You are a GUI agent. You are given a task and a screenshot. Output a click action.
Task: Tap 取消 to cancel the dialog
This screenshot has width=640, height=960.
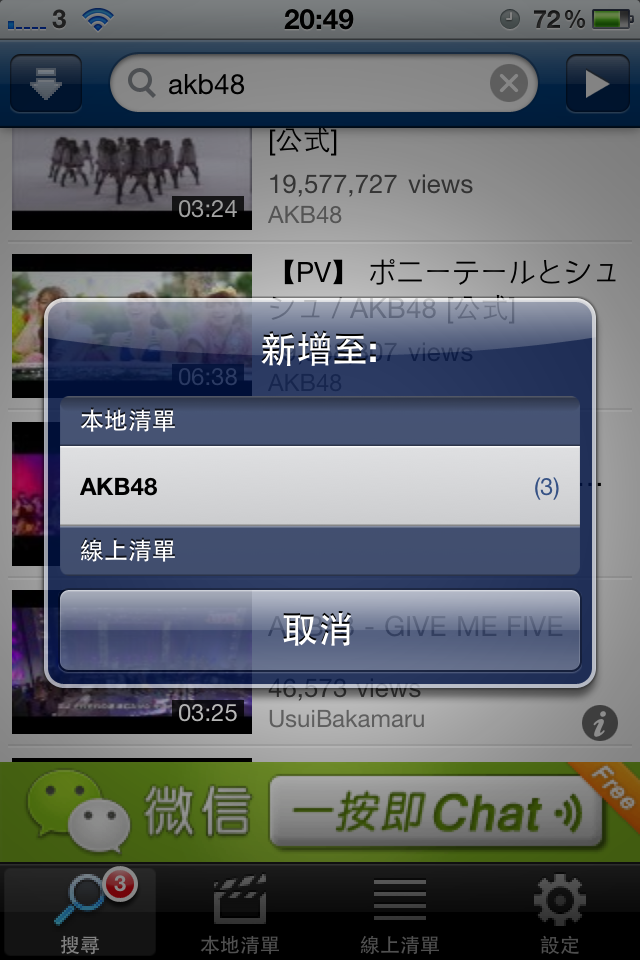click(319, 630)
